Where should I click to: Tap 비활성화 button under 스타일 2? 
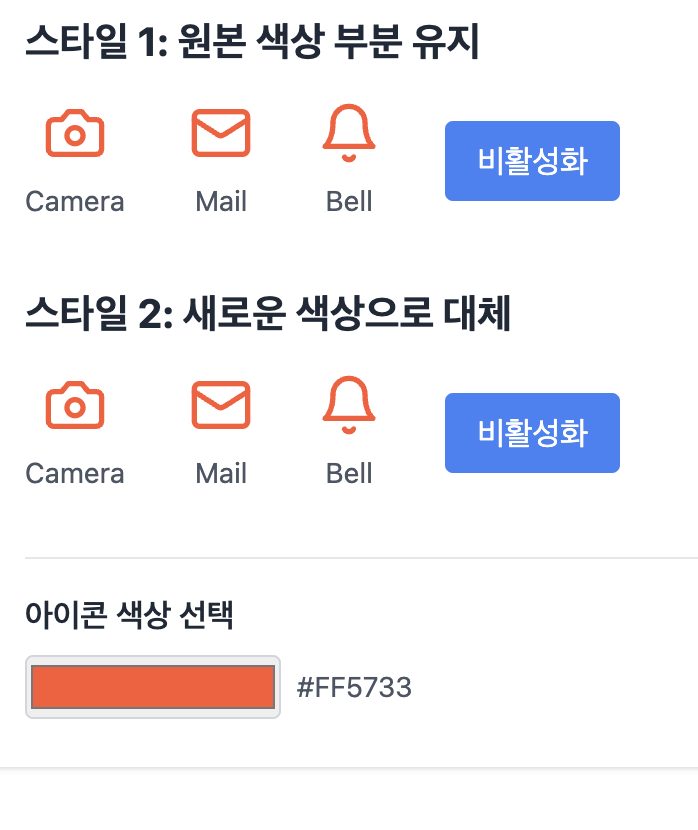[x=532, y=433]
